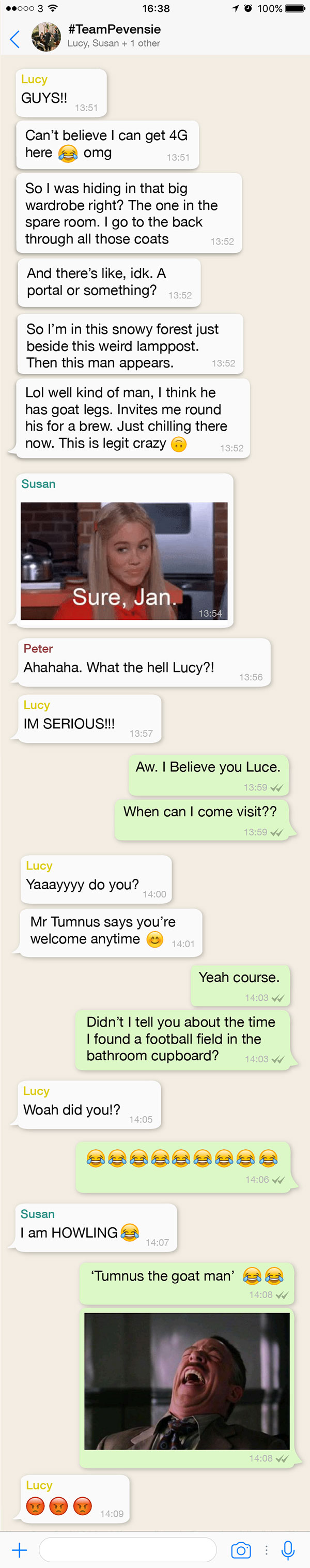The height and width of the screenshot is (1568, 310).
Task: Focus the message text field
Action: (128, 1549)
